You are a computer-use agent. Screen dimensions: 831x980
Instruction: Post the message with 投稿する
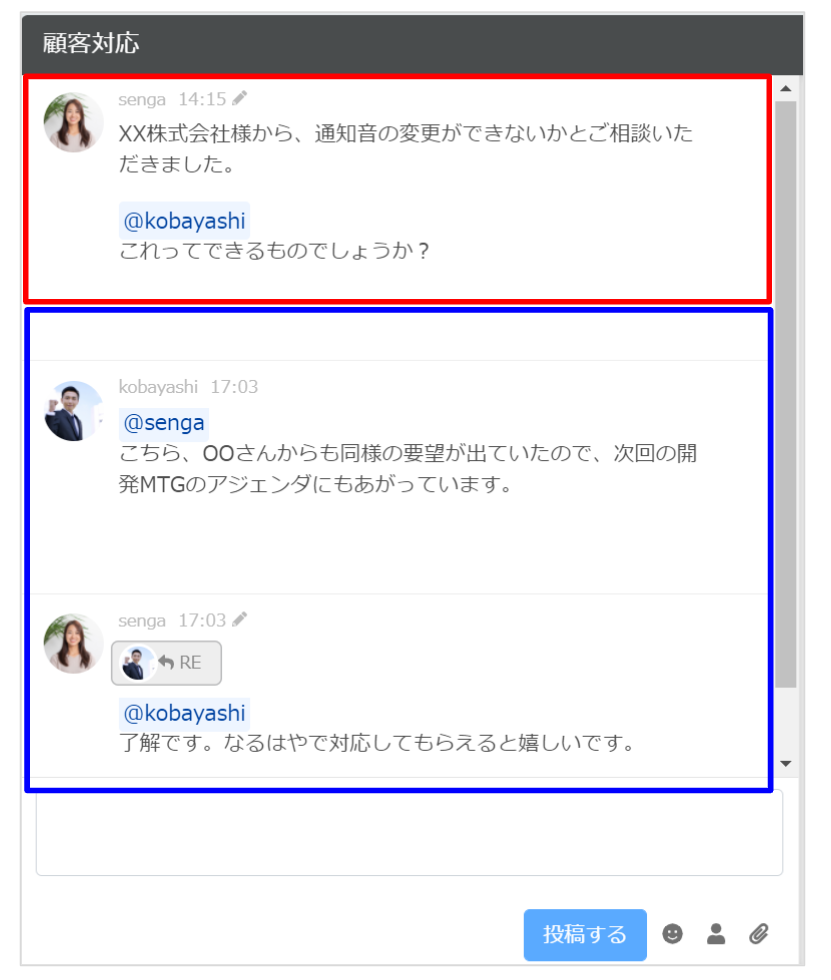[x=585, y=934]
